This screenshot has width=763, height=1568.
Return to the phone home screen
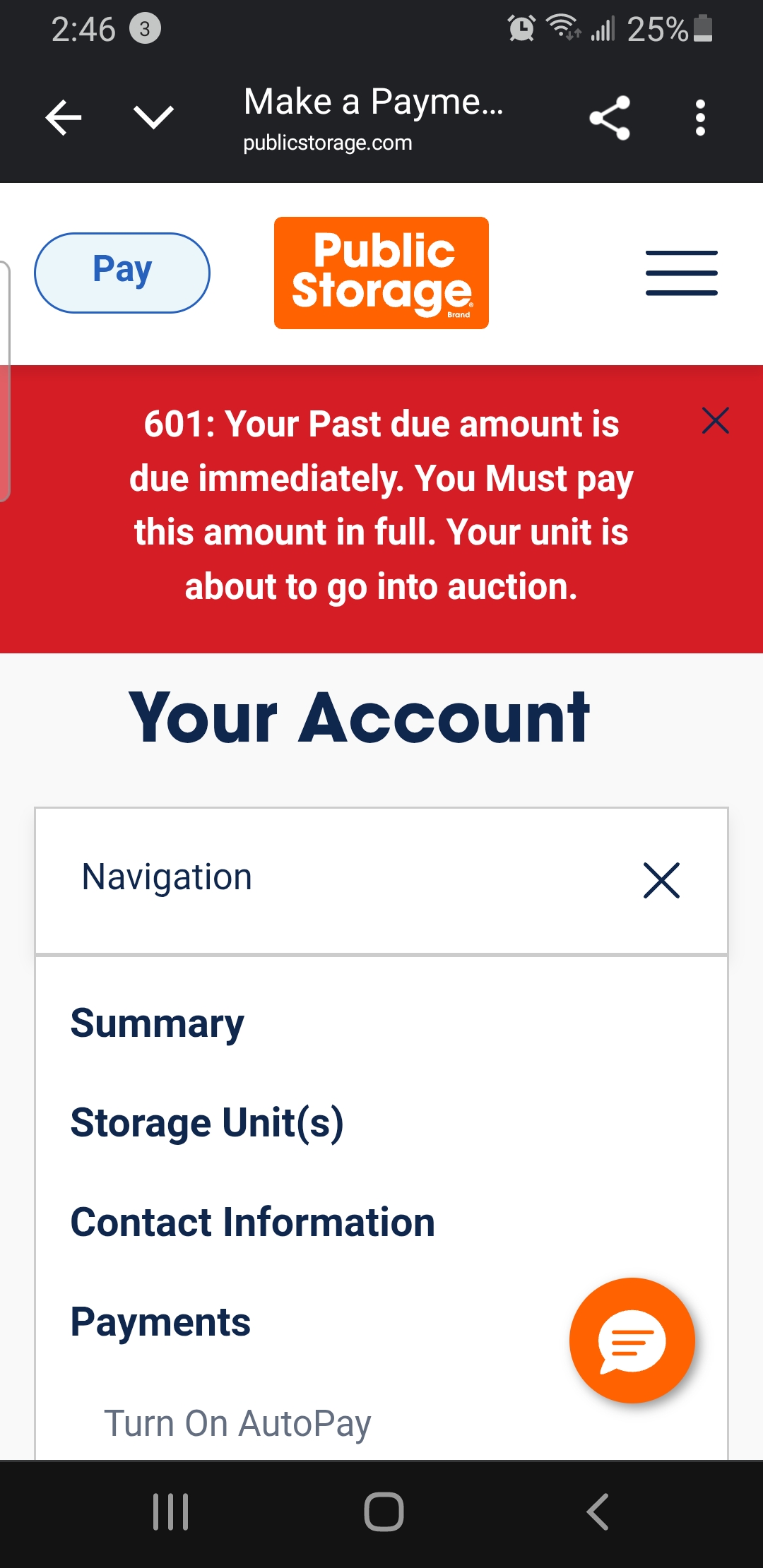pos(384,1512)
